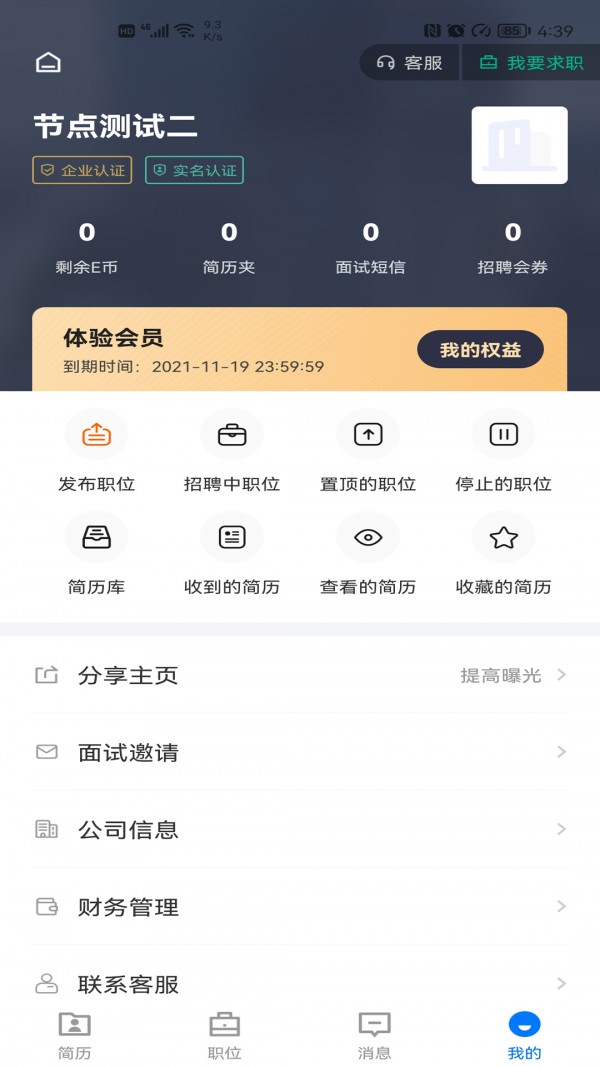Viewport: 600px width, 1067px height.
Task: Open 置顶的职位 pinned jobs
Action: (x=368, y=452)
